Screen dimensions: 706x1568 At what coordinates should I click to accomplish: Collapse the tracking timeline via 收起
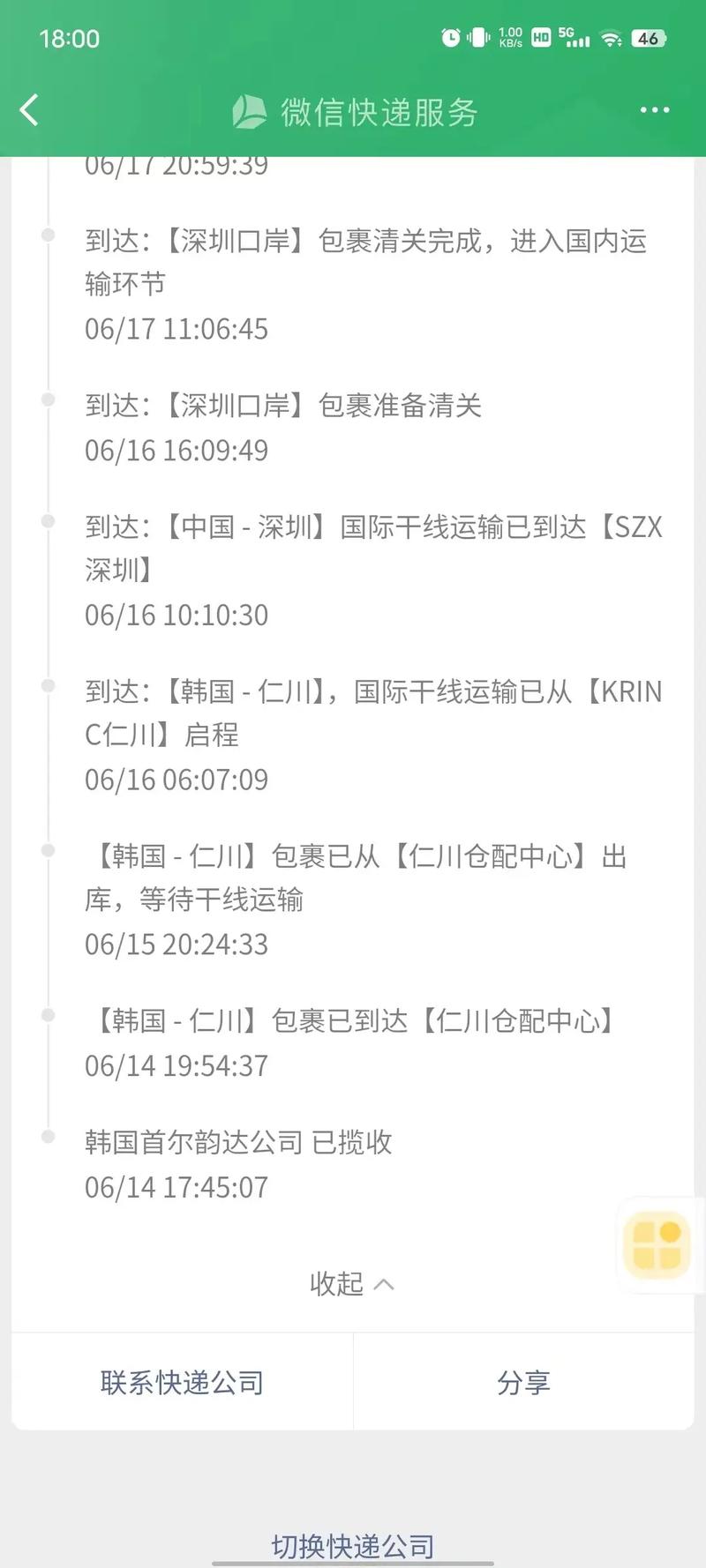tap(352, 1284)
